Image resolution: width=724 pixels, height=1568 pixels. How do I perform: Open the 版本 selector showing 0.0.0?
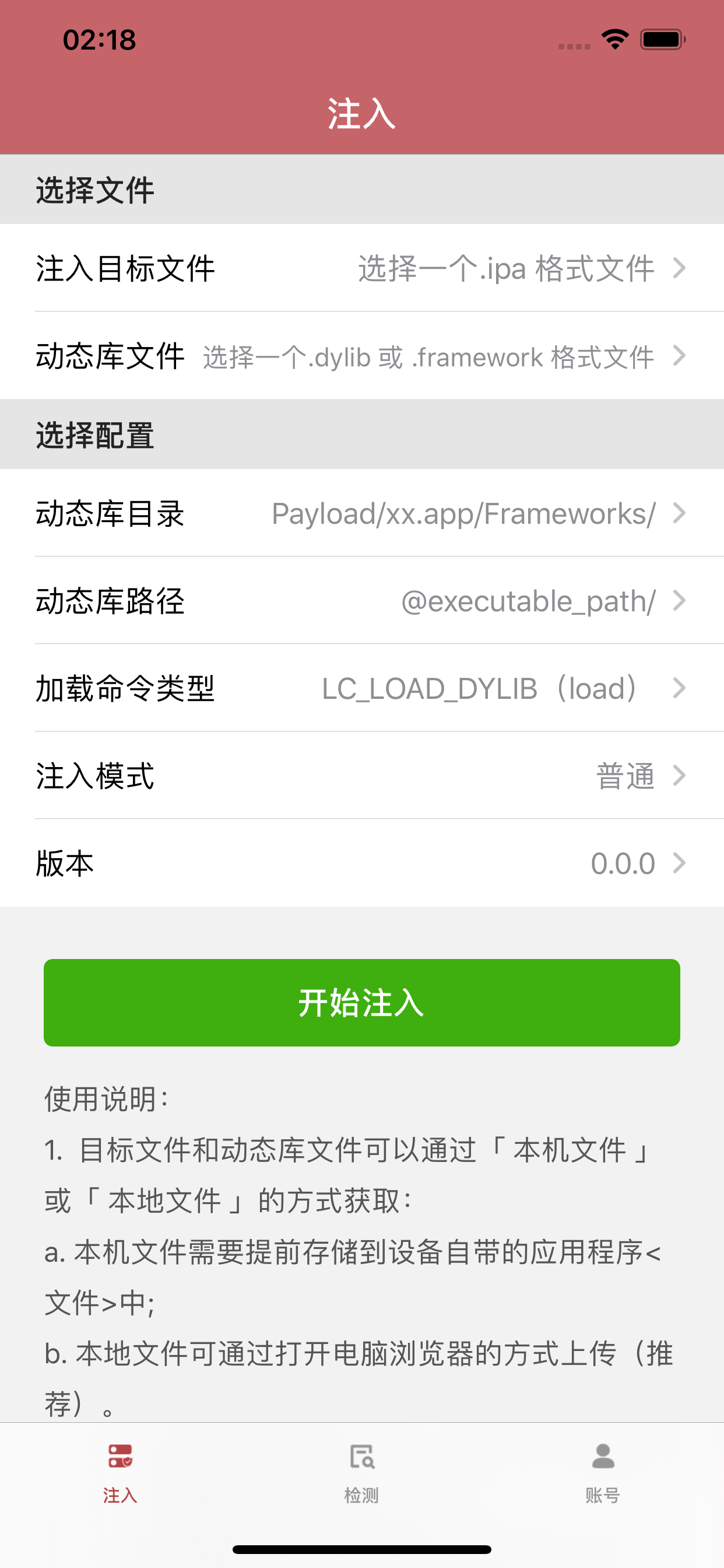coord(362,863)
